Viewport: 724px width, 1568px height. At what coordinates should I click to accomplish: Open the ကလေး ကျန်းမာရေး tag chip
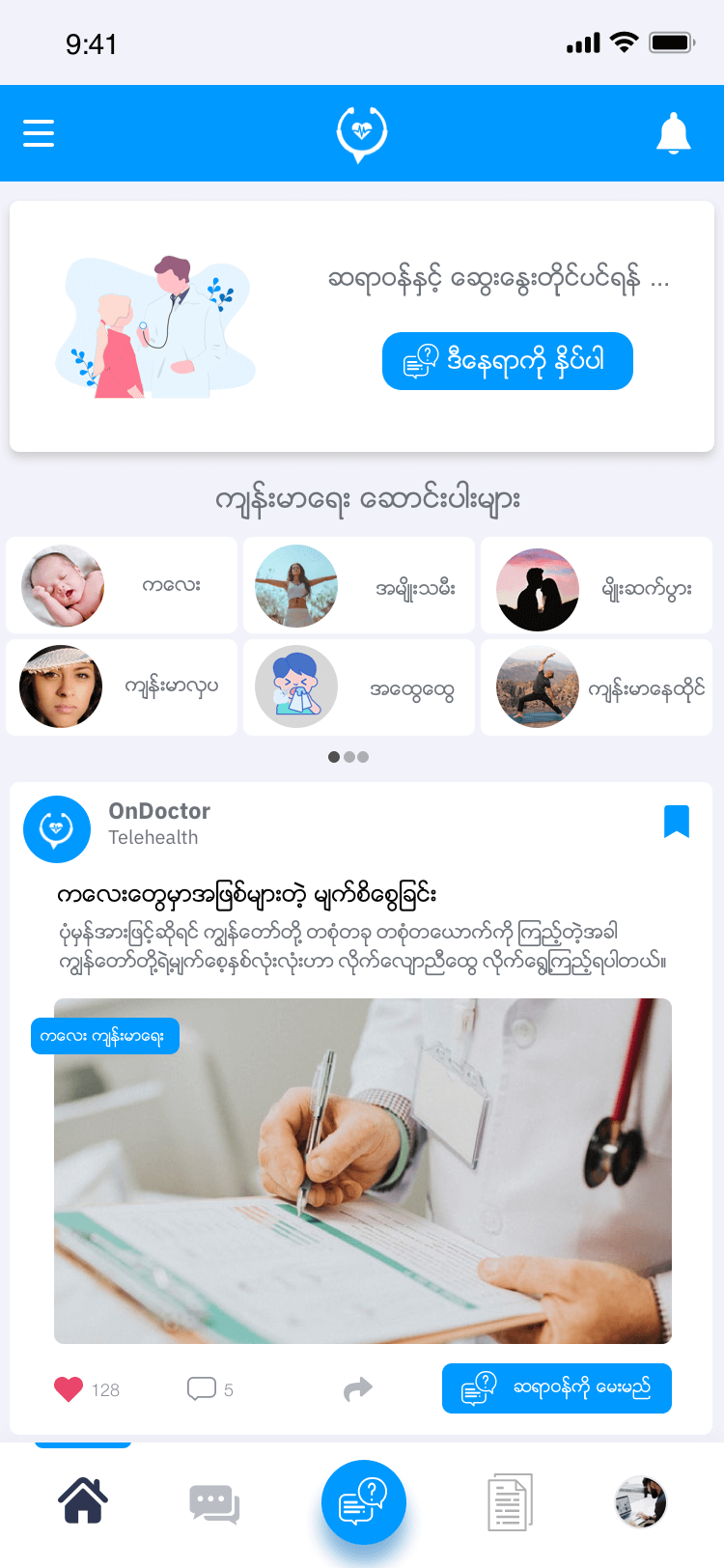pos(104,1036)
